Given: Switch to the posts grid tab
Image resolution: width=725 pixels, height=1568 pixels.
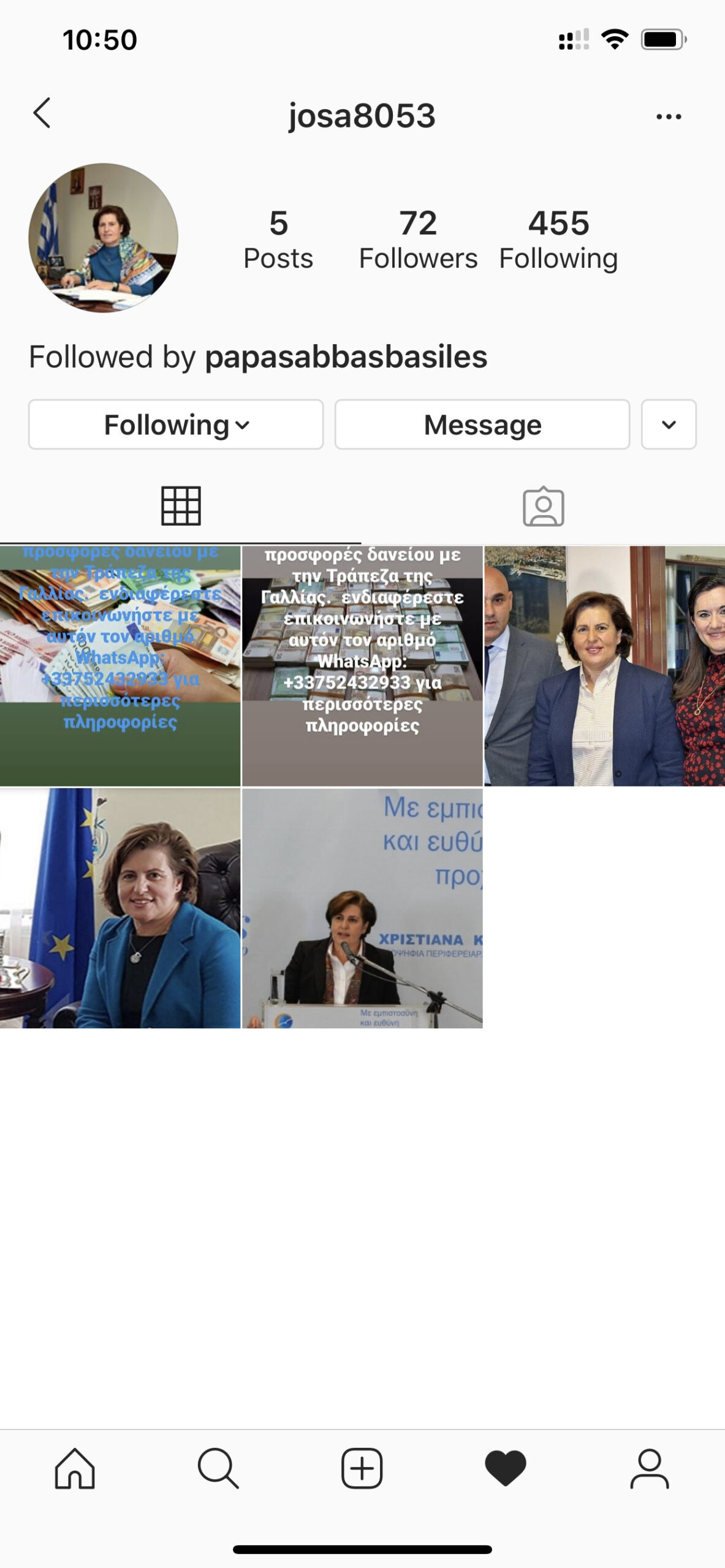Looking at the screenshot, I should (181, 506).
